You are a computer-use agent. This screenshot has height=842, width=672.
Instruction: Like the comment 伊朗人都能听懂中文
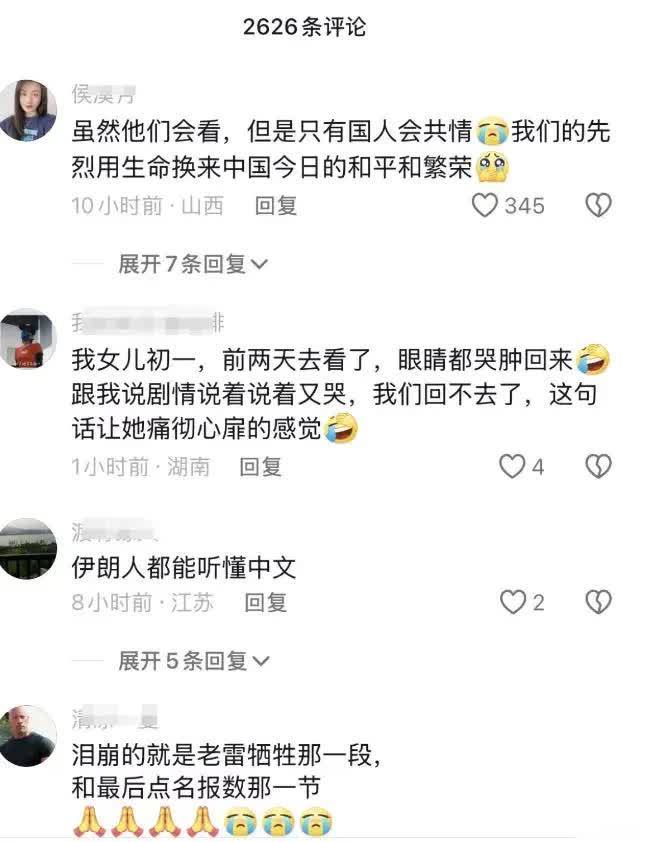tap(512, 602)
